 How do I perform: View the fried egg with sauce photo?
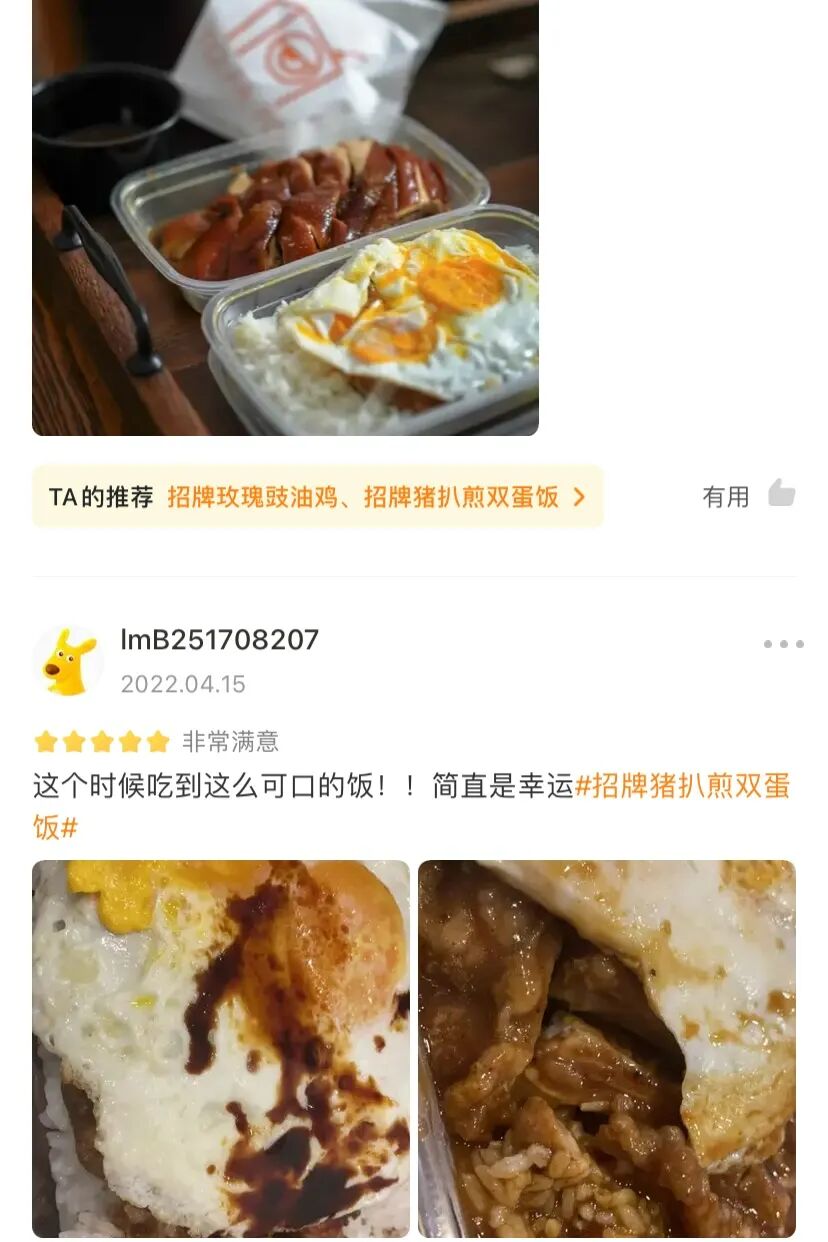[x=221, y=1048]
